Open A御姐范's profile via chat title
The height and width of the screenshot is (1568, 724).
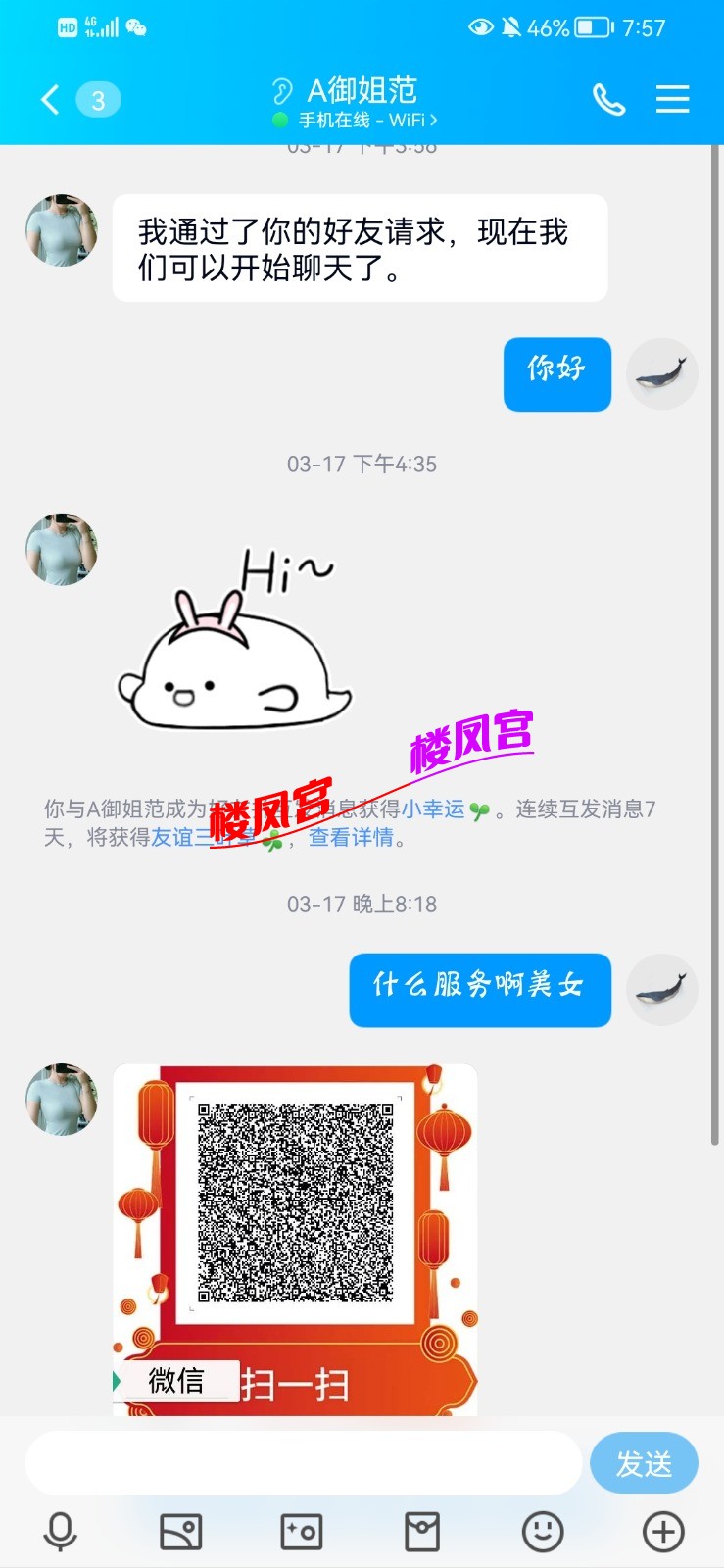coord(362,90)
